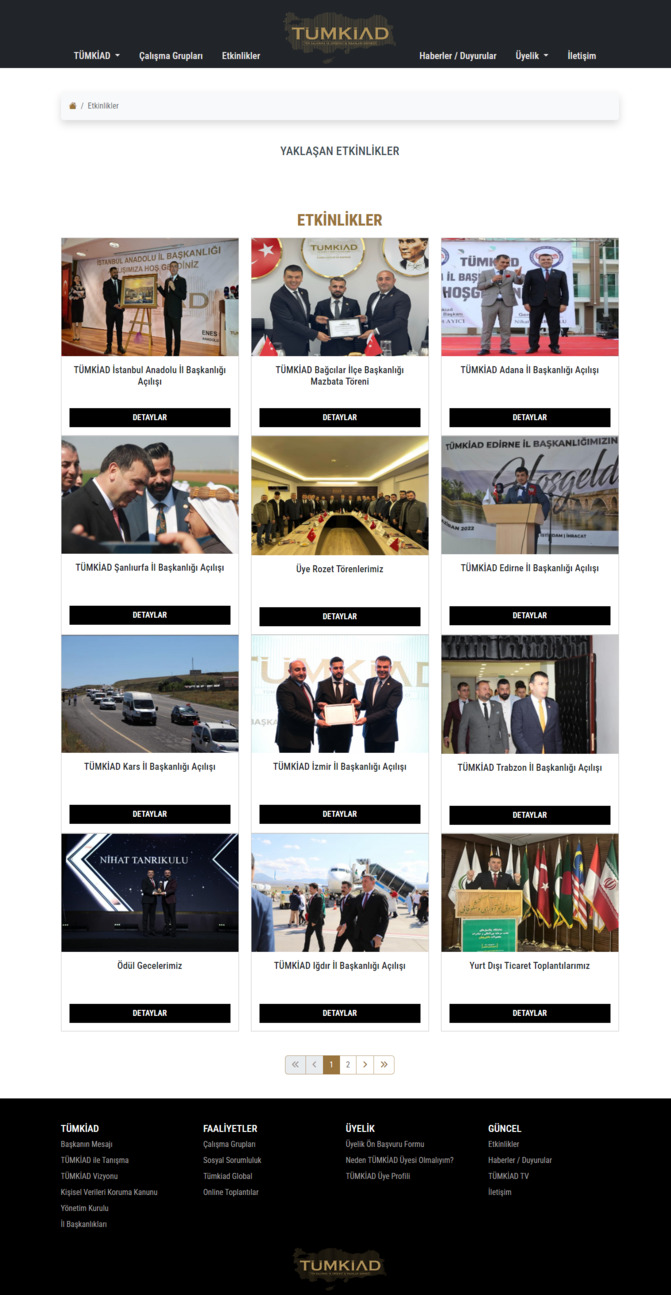Viewport: 671px width, 1295px height.
Task: Tap Detaylar for İzmir İl Başkanlığı Açılışı
Action: point(340,814)
